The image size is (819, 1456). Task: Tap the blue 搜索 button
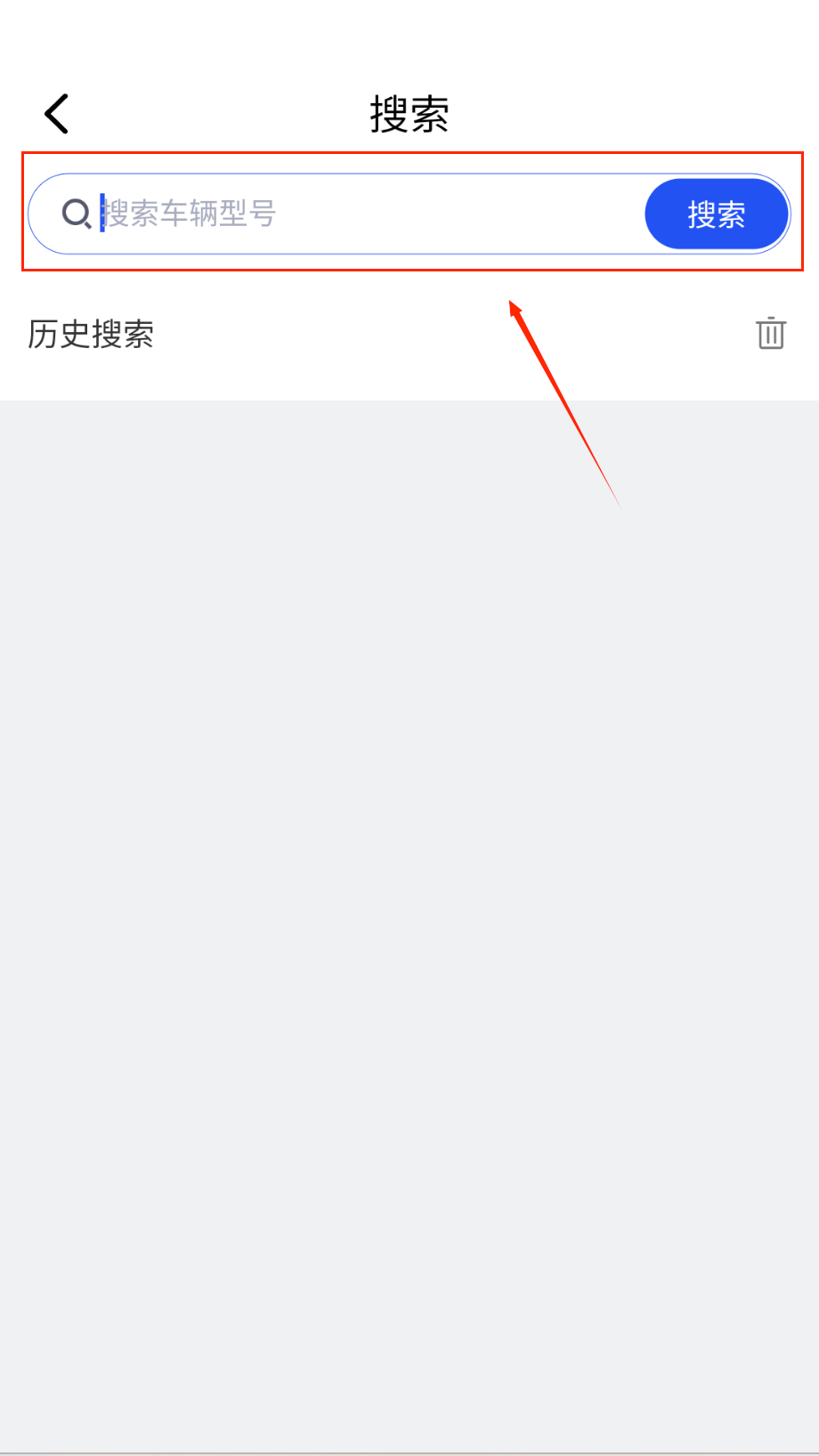tap(717, 214)
